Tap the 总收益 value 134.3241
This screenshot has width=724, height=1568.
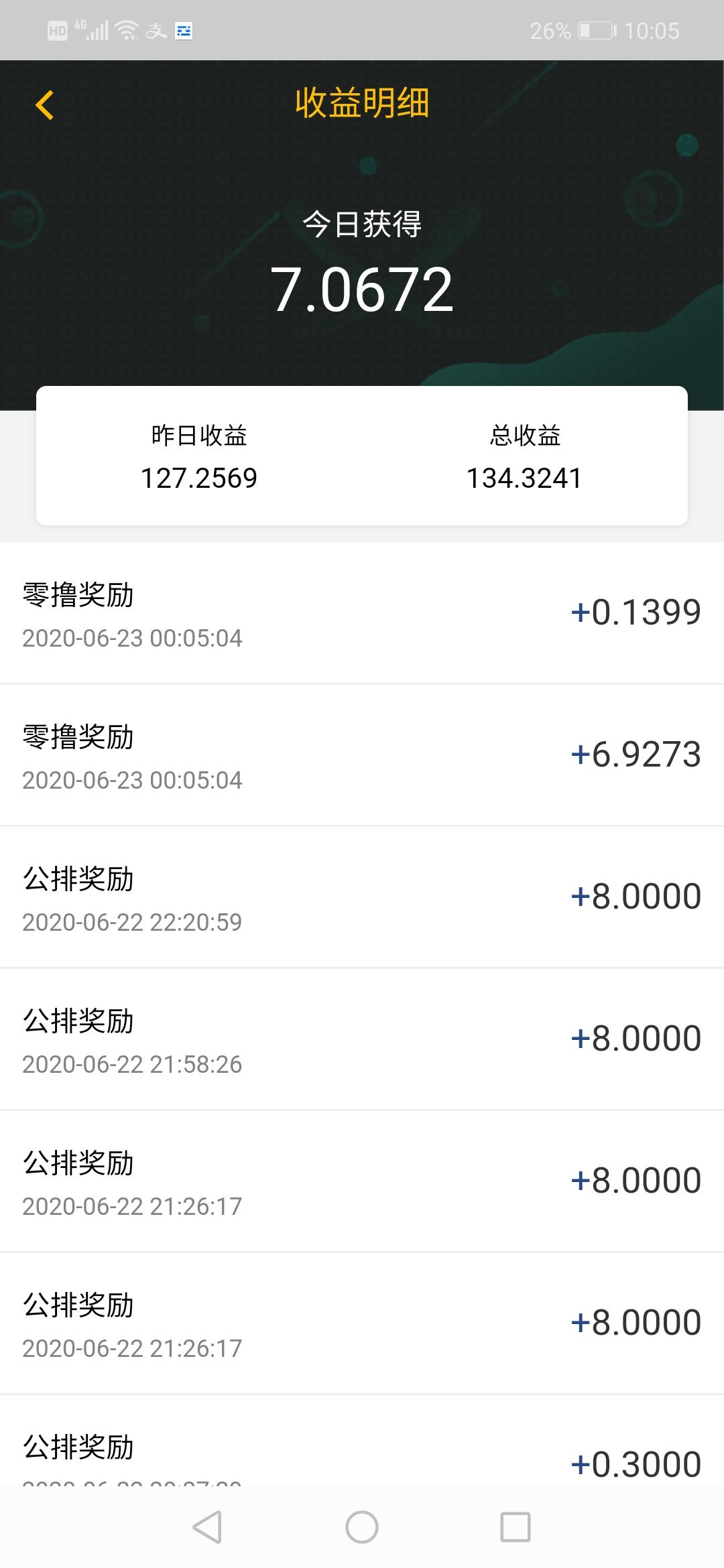pyautogui.click(x=524, y=477)
